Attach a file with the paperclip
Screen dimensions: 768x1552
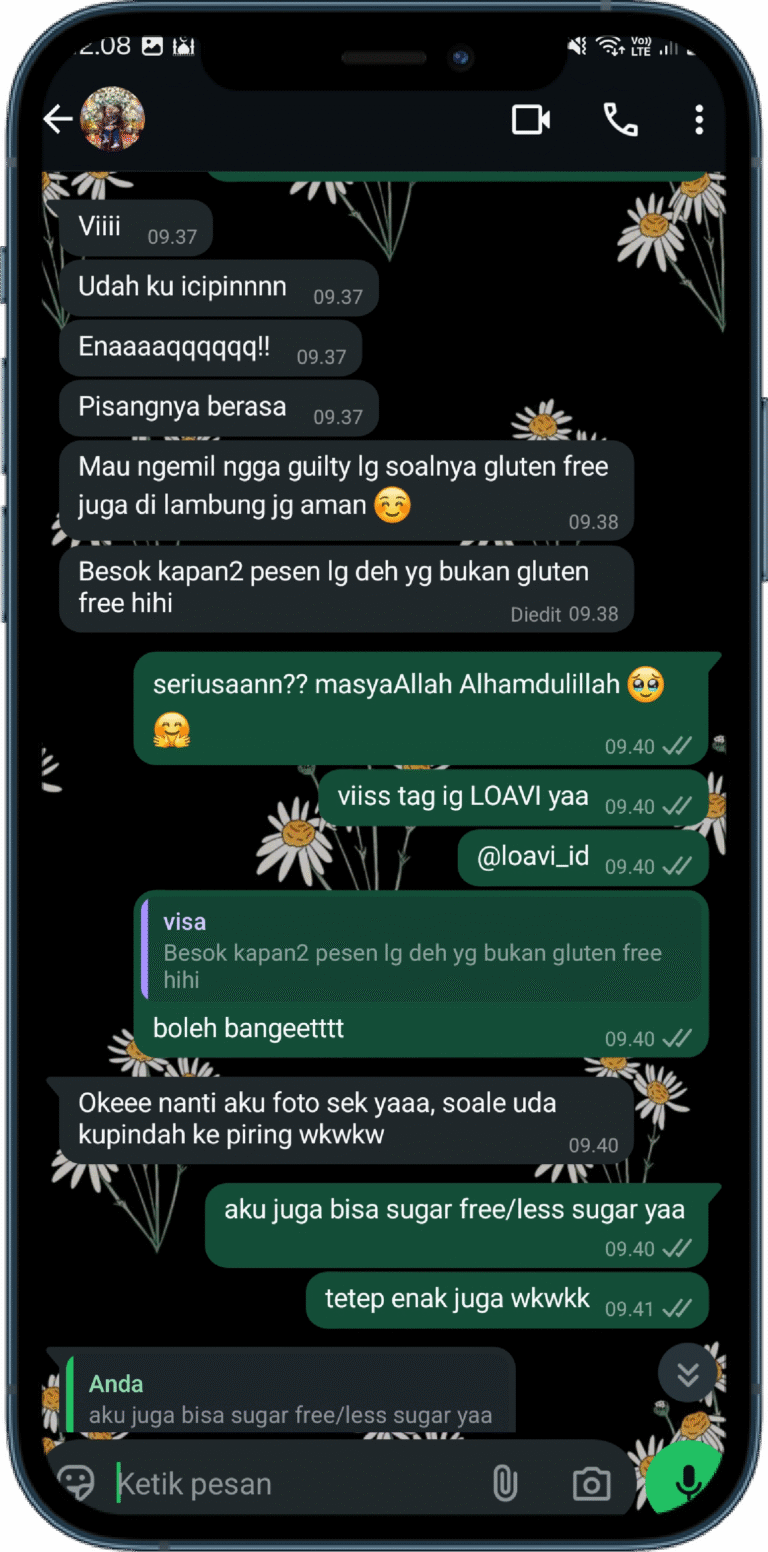pos(505,1484)
